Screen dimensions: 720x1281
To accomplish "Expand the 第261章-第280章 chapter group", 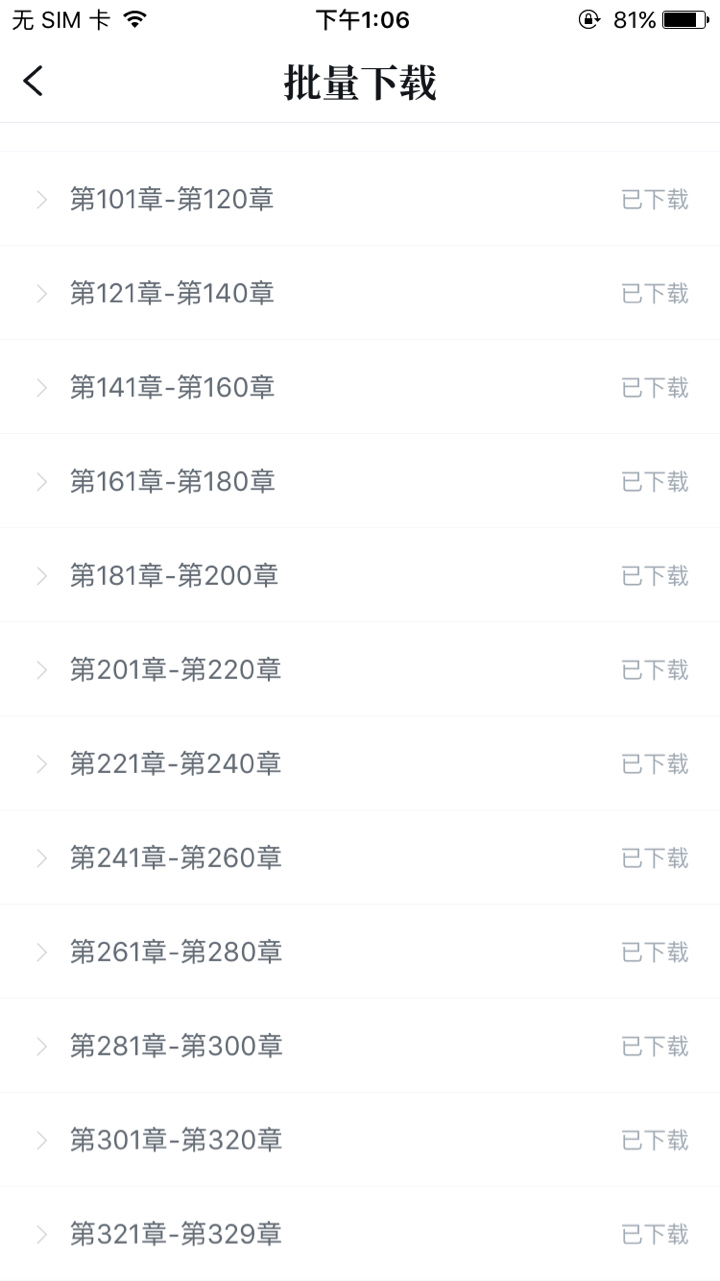I will [360, 951].
